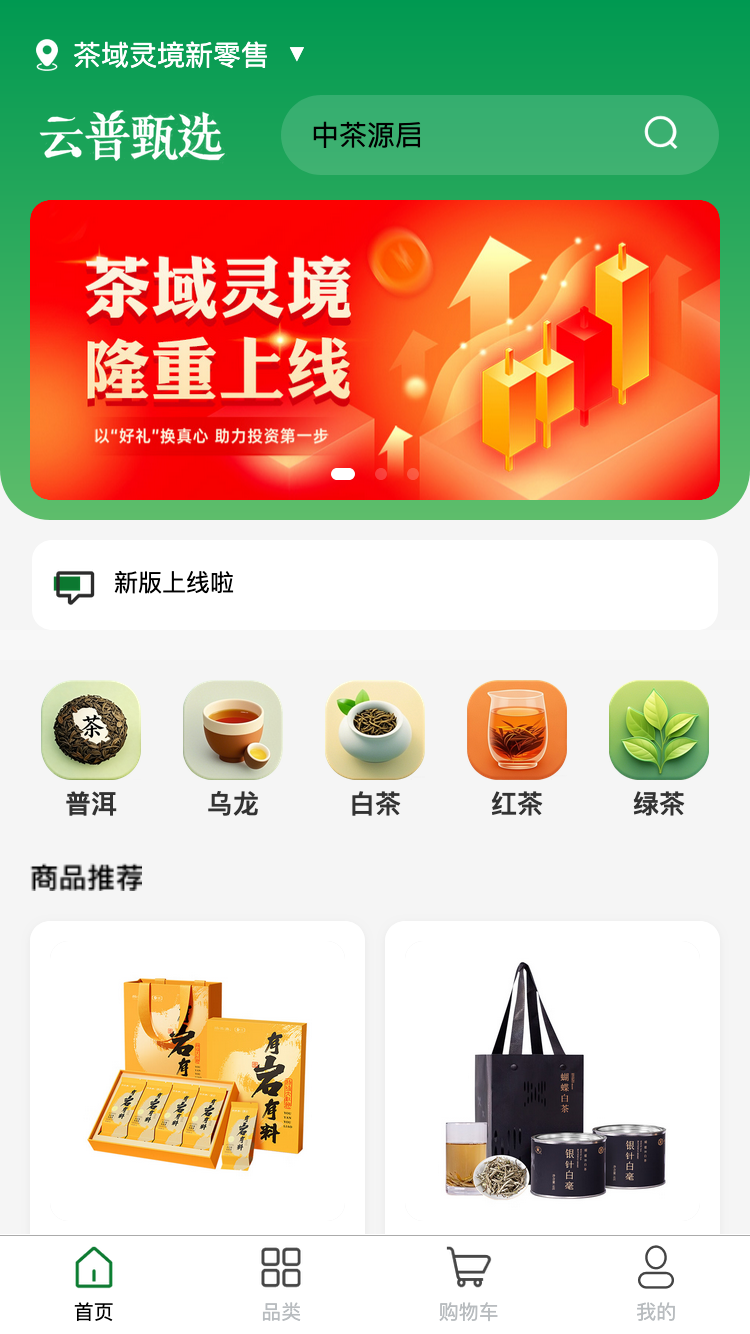Open the 红茶 category
Viewport: 750px width, 1334px height.
(517, 749)
